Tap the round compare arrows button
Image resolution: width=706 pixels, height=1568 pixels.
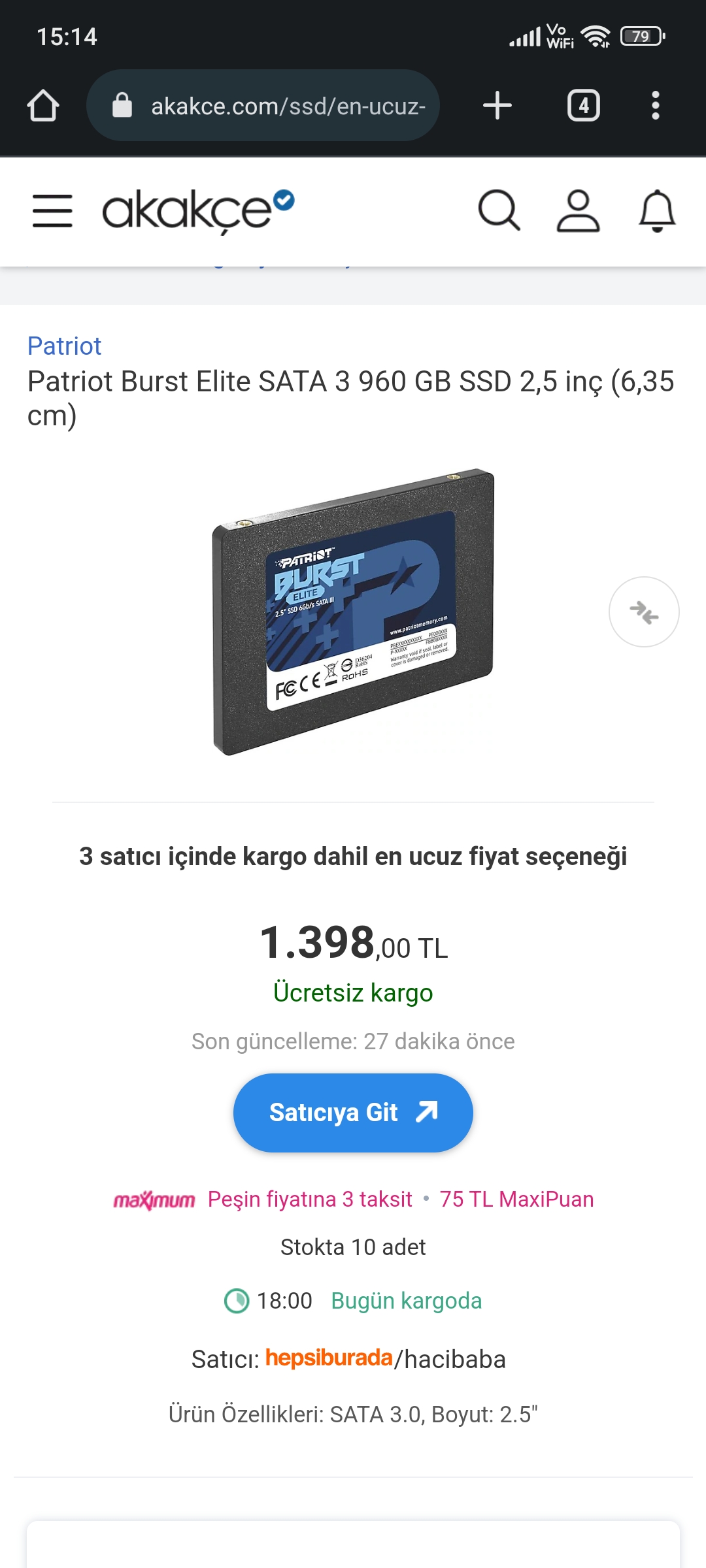click(x=644, y=612)
